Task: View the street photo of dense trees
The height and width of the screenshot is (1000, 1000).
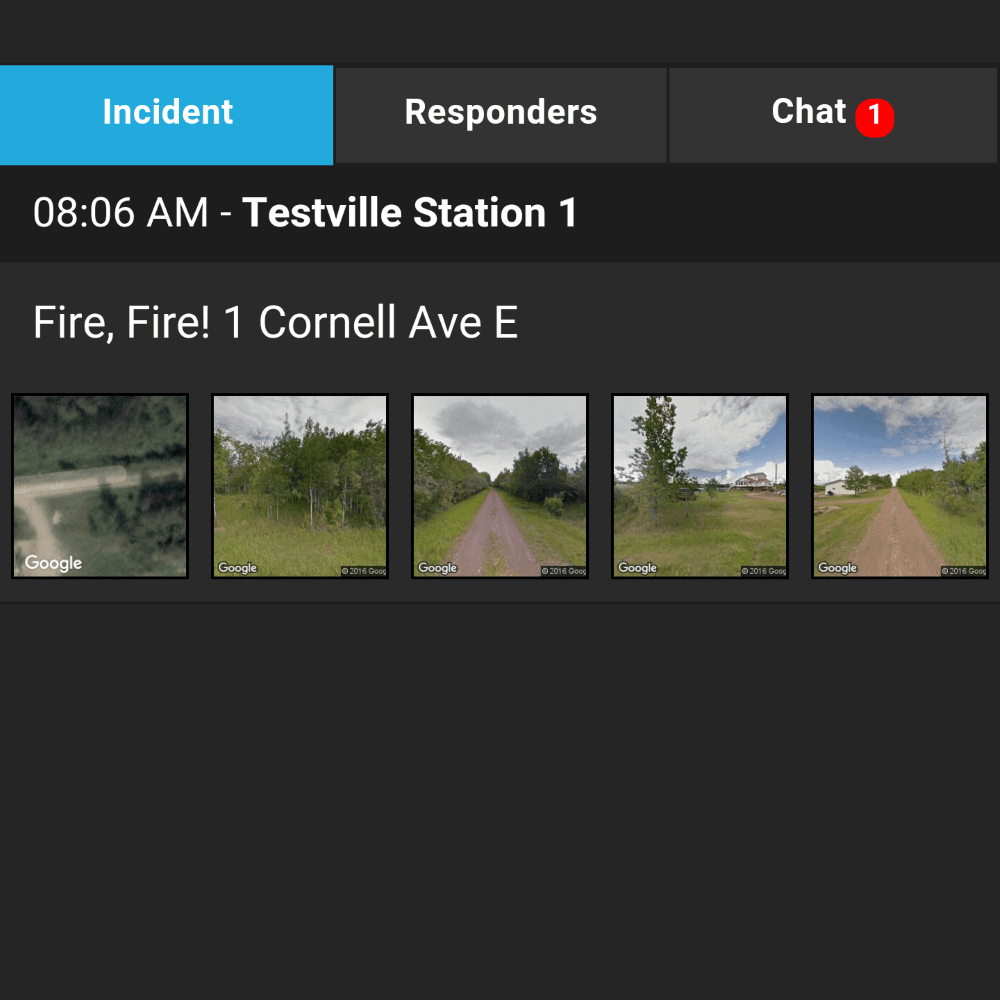Action: [x=300, y=486]
